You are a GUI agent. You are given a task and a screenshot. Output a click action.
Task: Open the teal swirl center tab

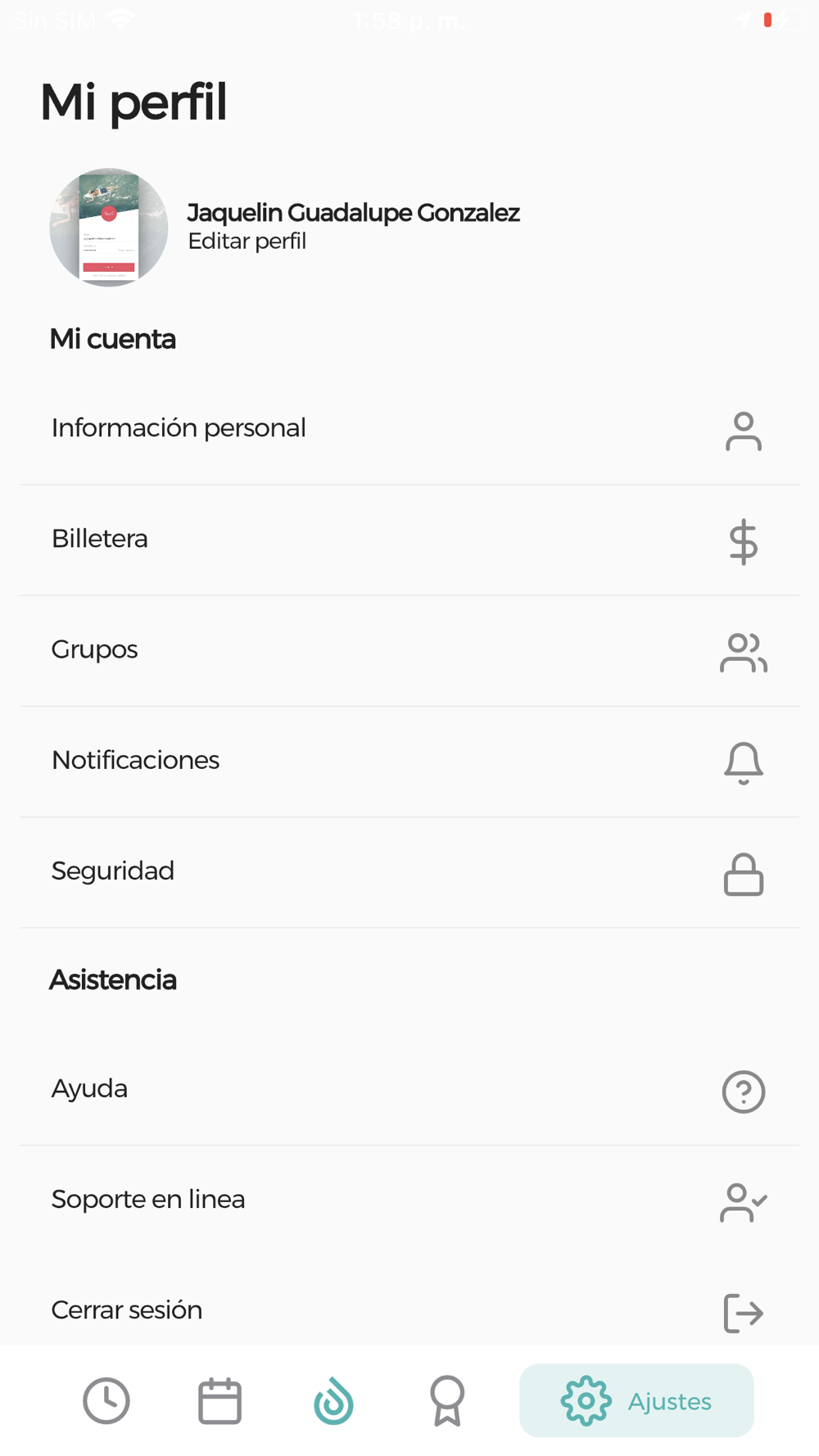coord(333,1401)
